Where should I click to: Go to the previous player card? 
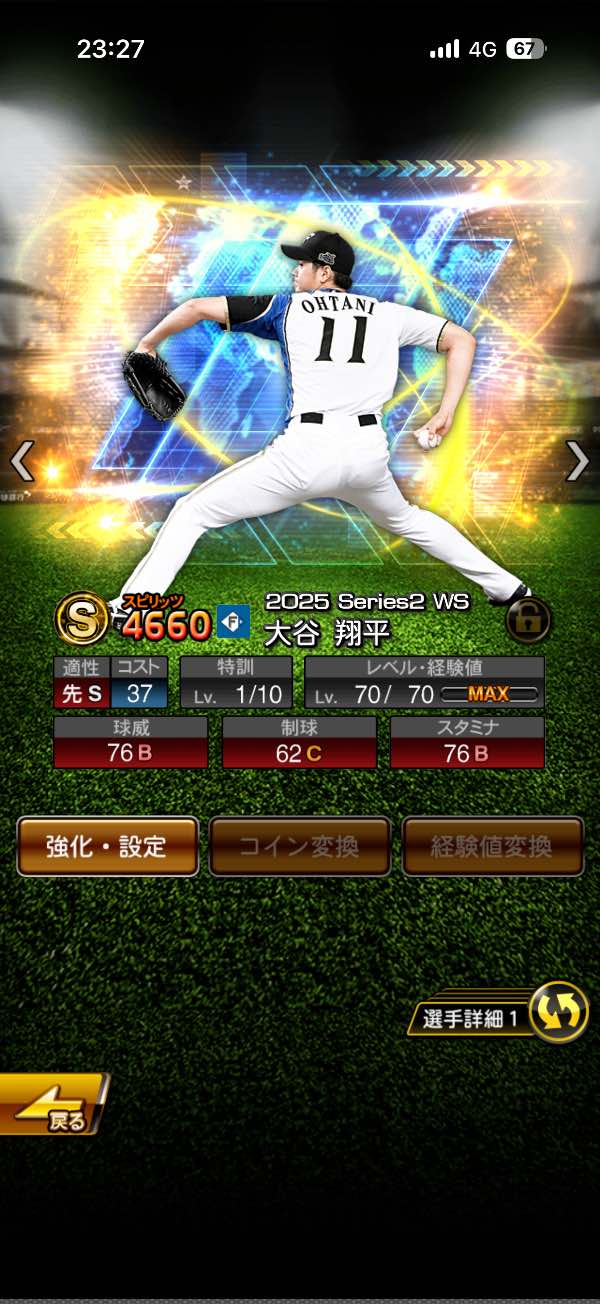tap(22, 461)
